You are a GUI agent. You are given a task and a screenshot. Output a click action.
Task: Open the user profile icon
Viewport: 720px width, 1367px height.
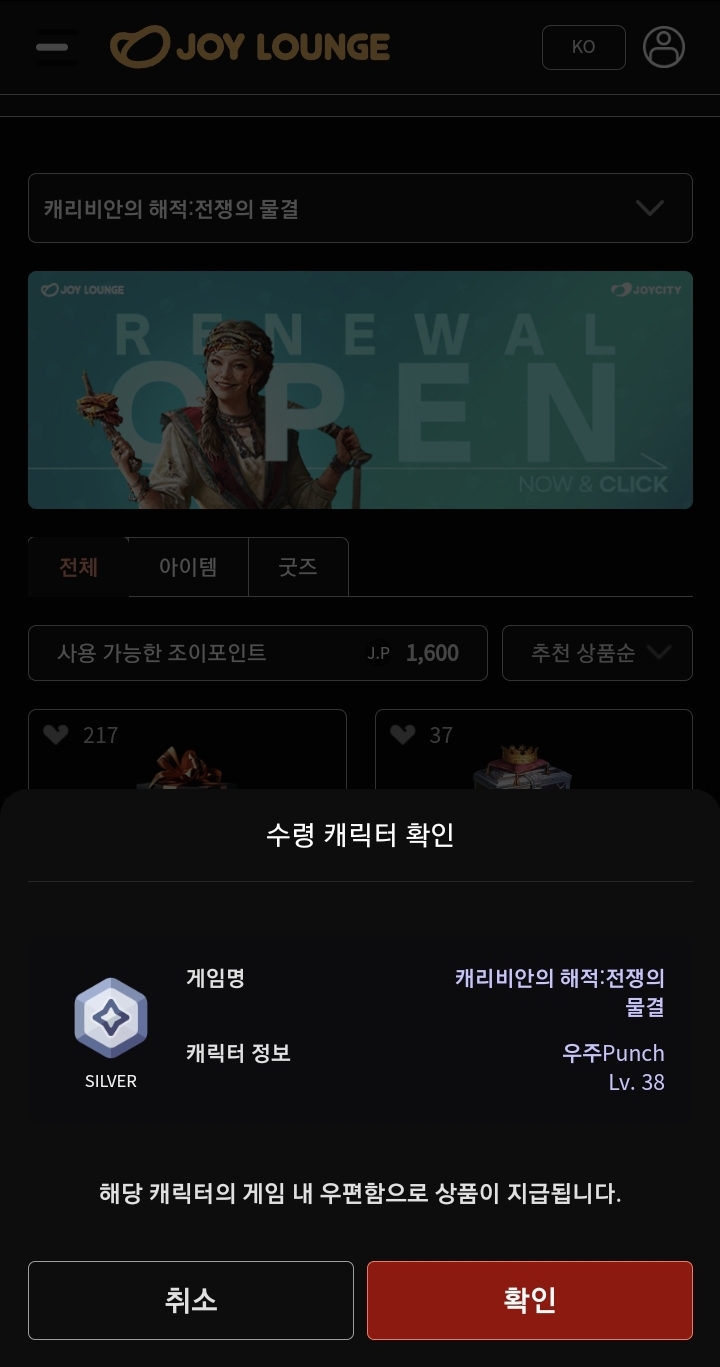663,47
